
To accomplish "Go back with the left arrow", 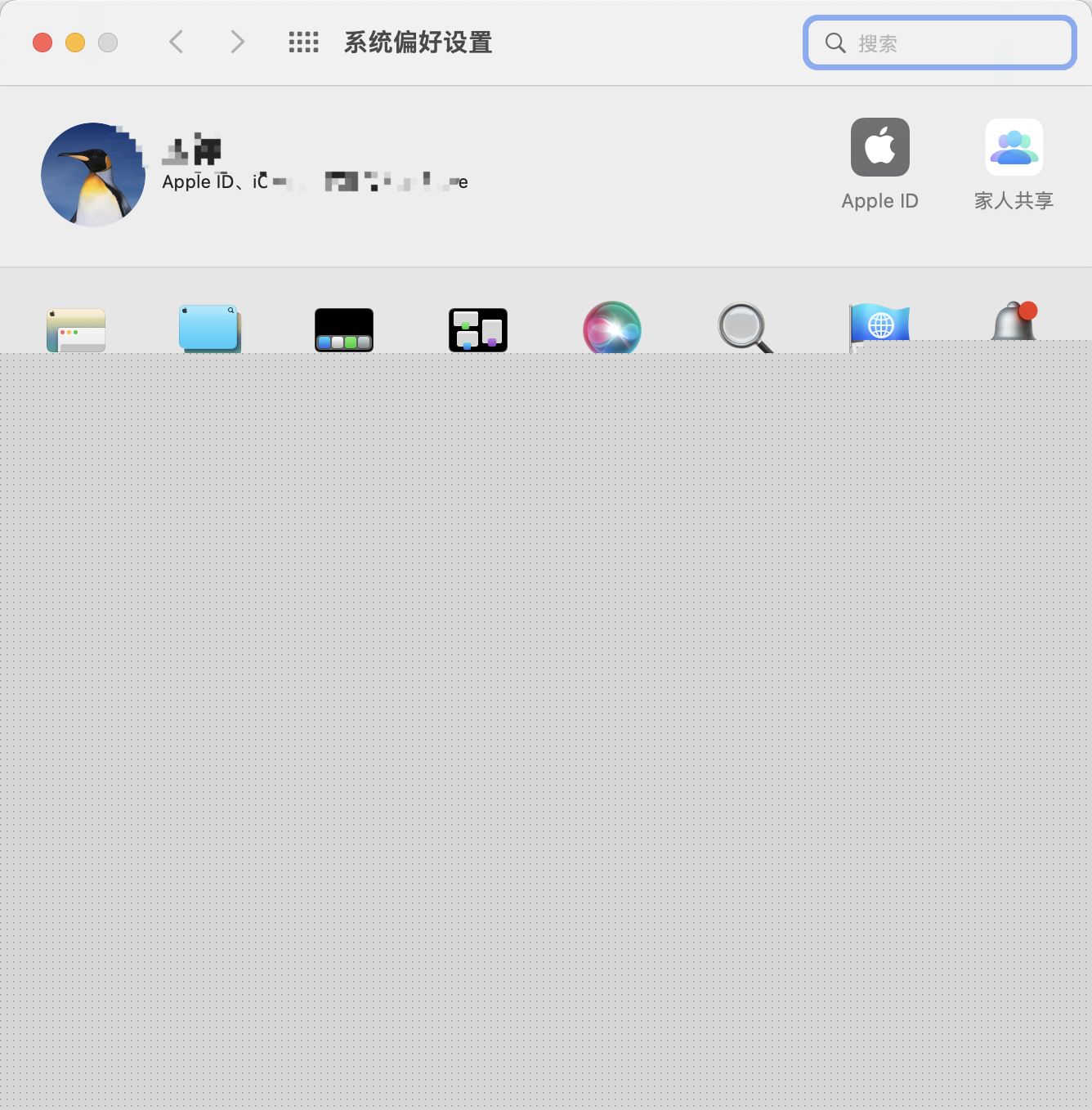I will pyautogui.click(x=176, y=42).
